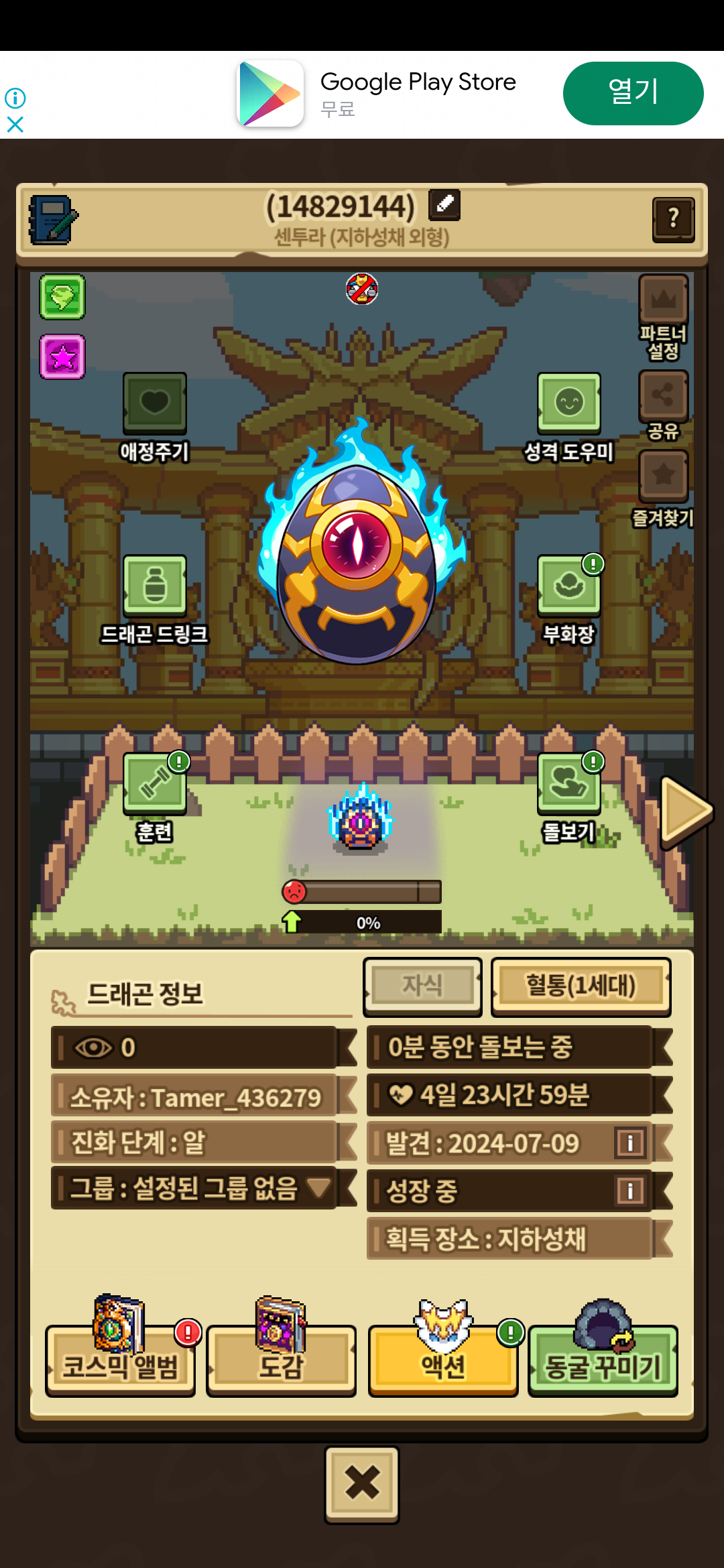
Task: Add to favorites with 즐겨찾기 star
Action: click(663, 476)
